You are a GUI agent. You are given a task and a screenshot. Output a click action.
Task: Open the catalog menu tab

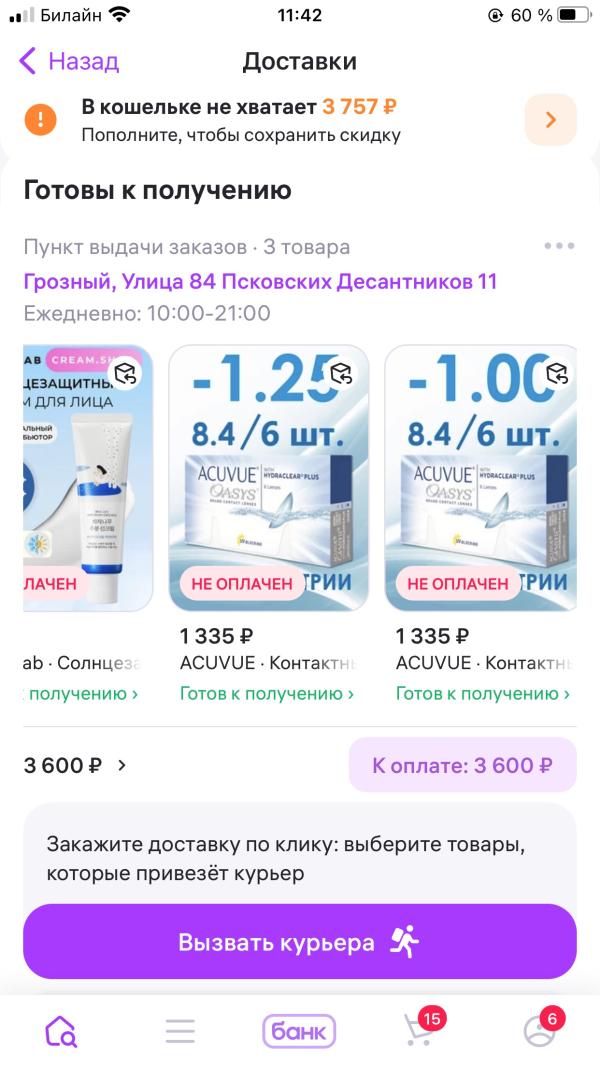[180, 1030]
